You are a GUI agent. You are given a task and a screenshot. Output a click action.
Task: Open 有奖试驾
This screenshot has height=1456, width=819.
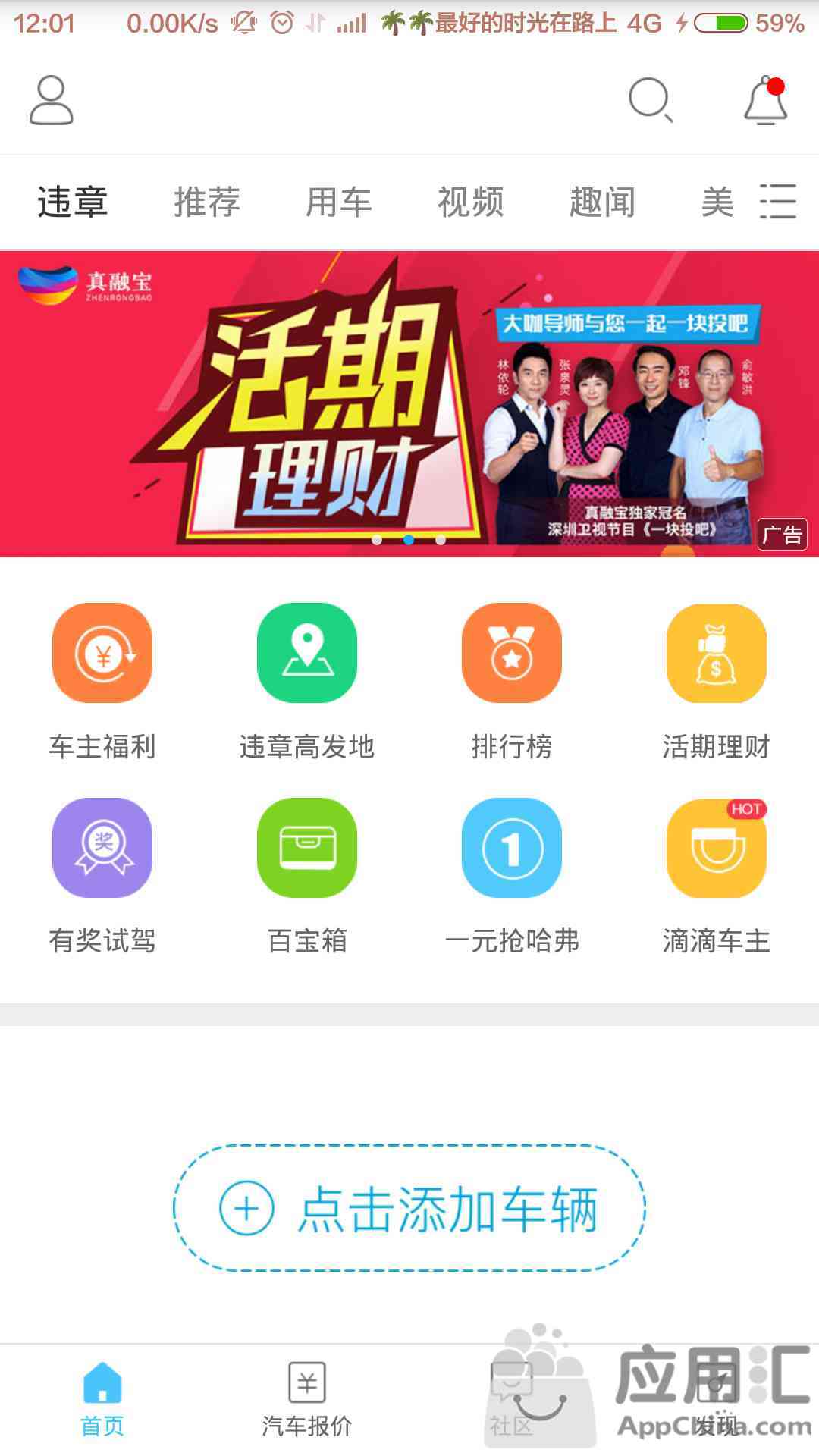(102, 877)
